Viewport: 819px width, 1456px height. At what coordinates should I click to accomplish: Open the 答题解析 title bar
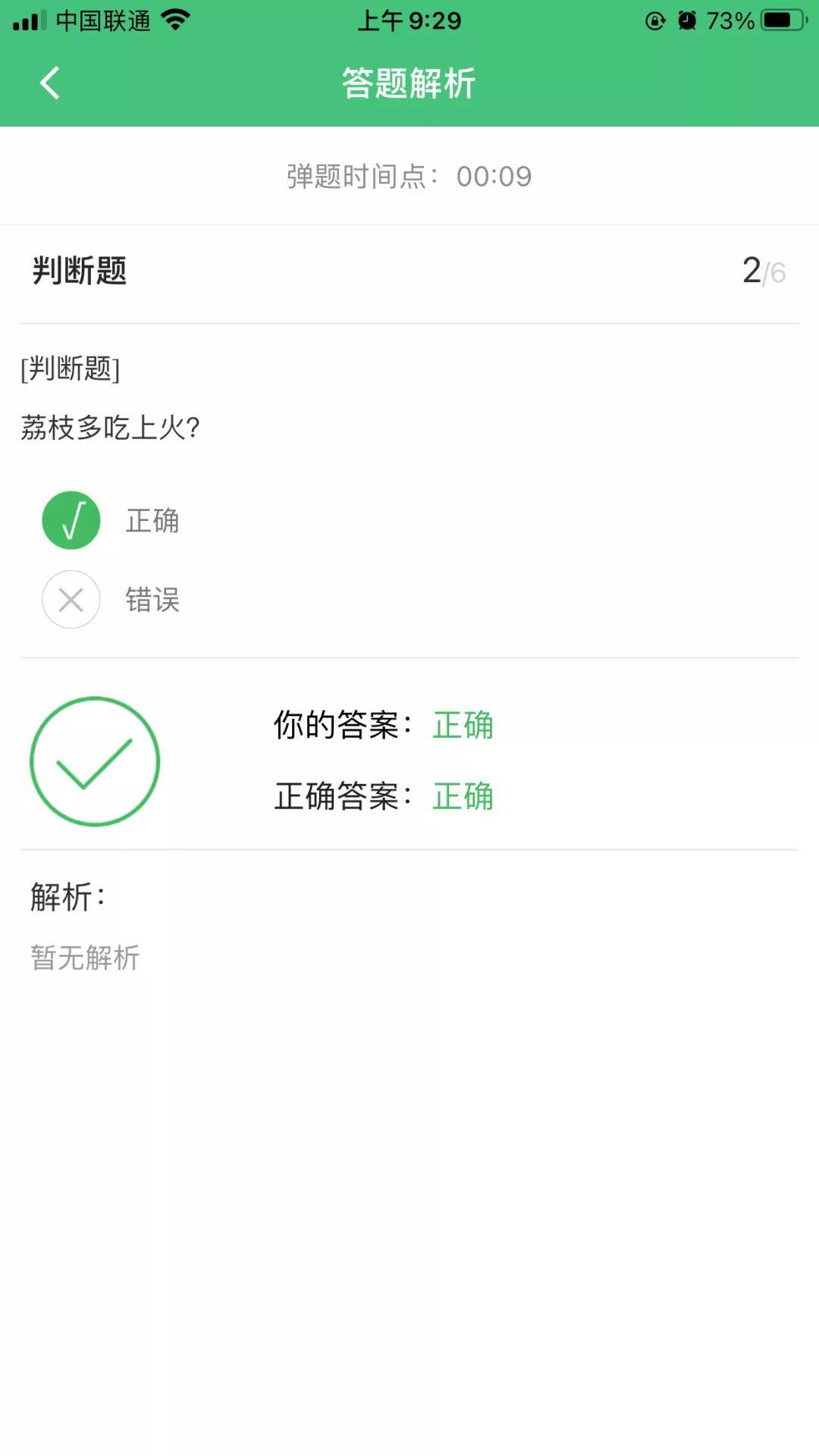[x=409, y=83]
